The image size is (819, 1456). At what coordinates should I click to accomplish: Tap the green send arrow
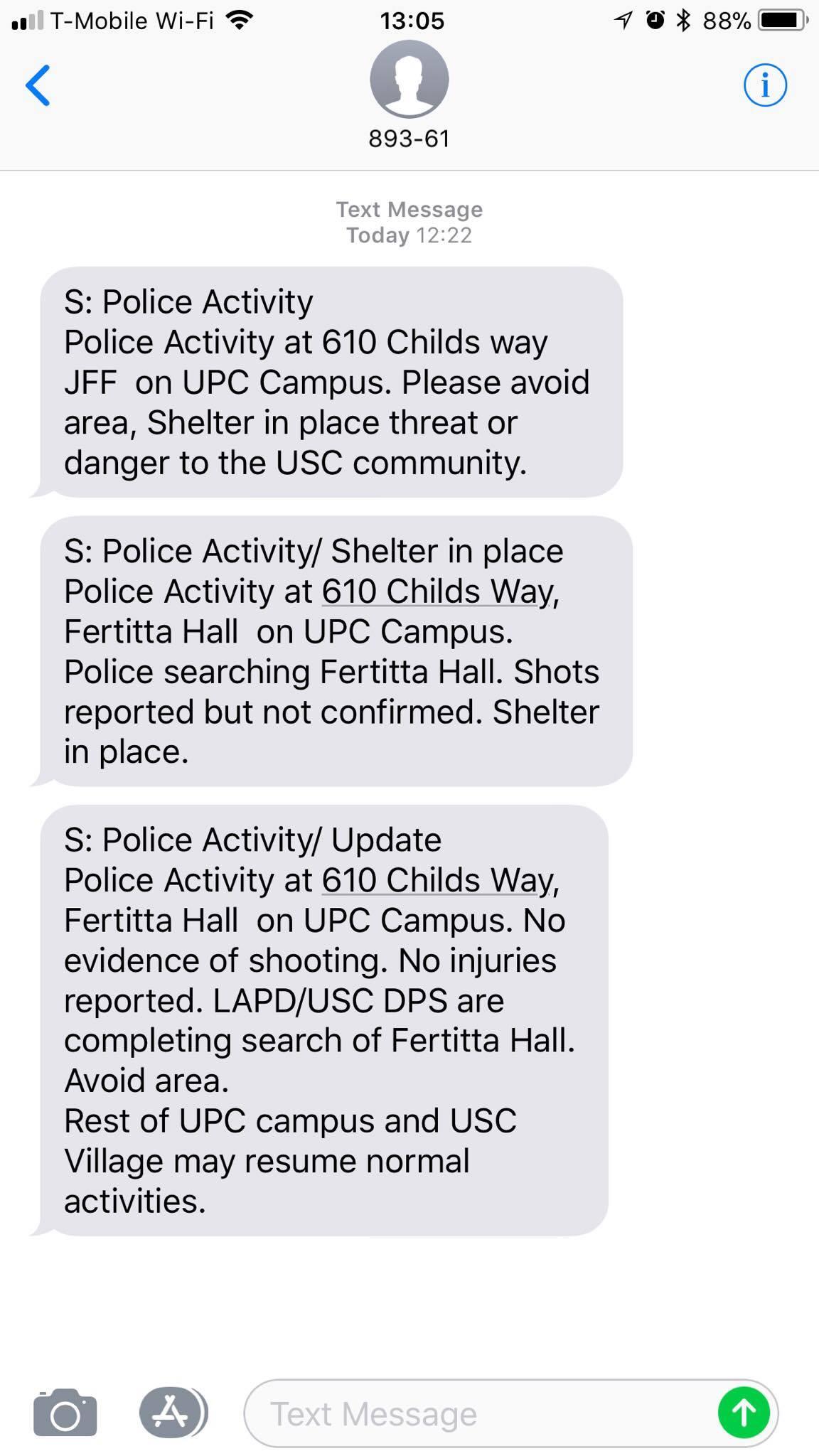click(x=744, y=1413)
